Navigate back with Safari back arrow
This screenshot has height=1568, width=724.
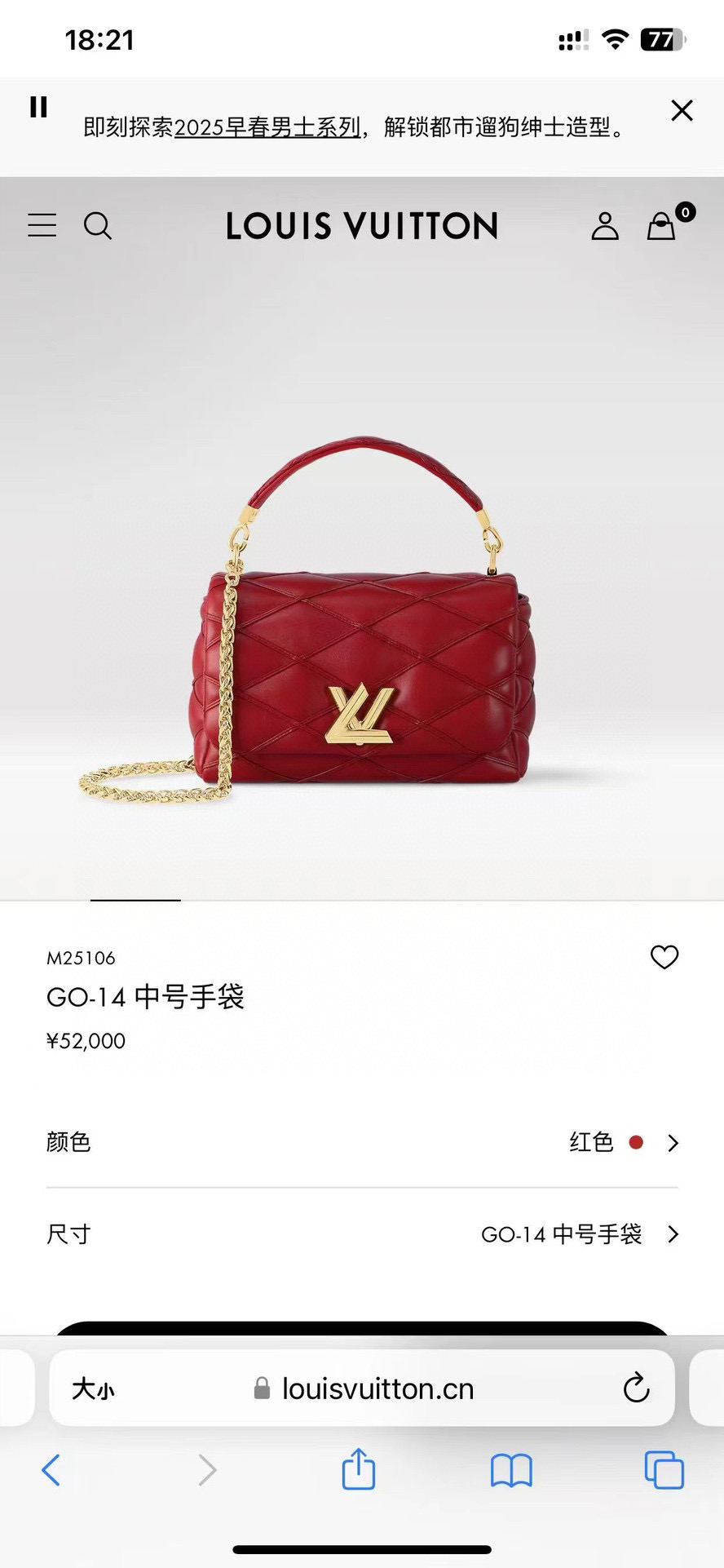click(51, 1471)
